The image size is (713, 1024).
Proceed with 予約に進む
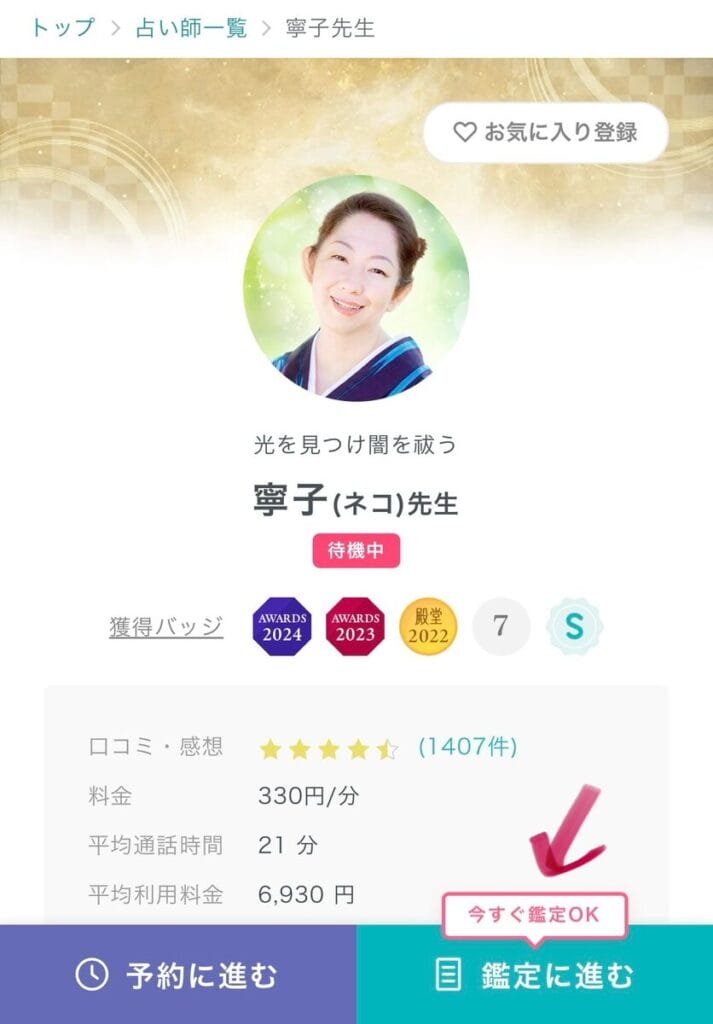pos(178,975)
